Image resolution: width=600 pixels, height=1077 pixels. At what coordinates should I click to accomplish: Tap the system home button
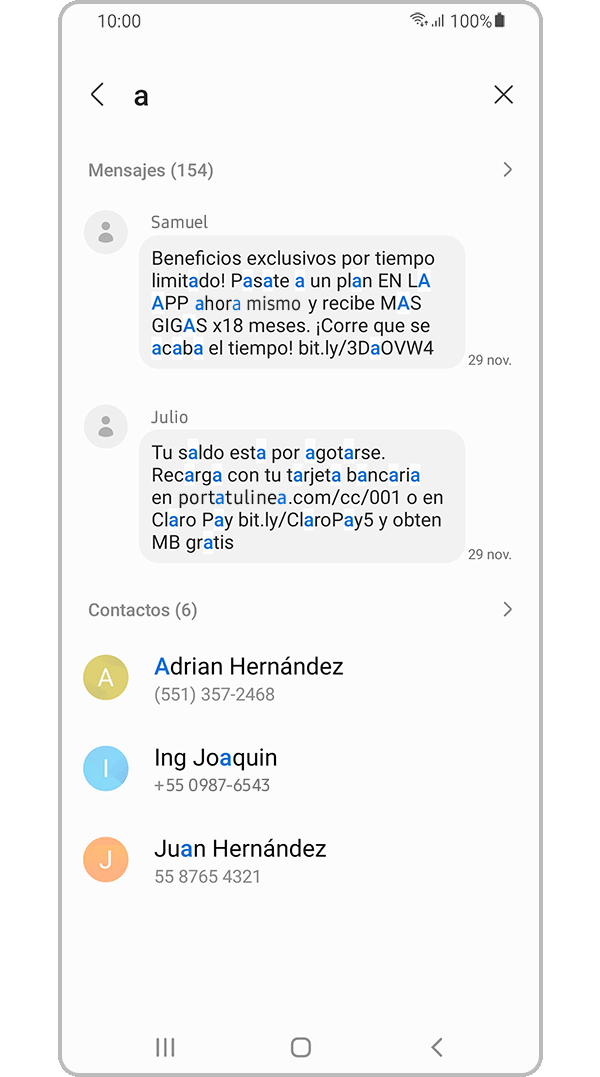pyautogui.click(x=300, y=1047)
